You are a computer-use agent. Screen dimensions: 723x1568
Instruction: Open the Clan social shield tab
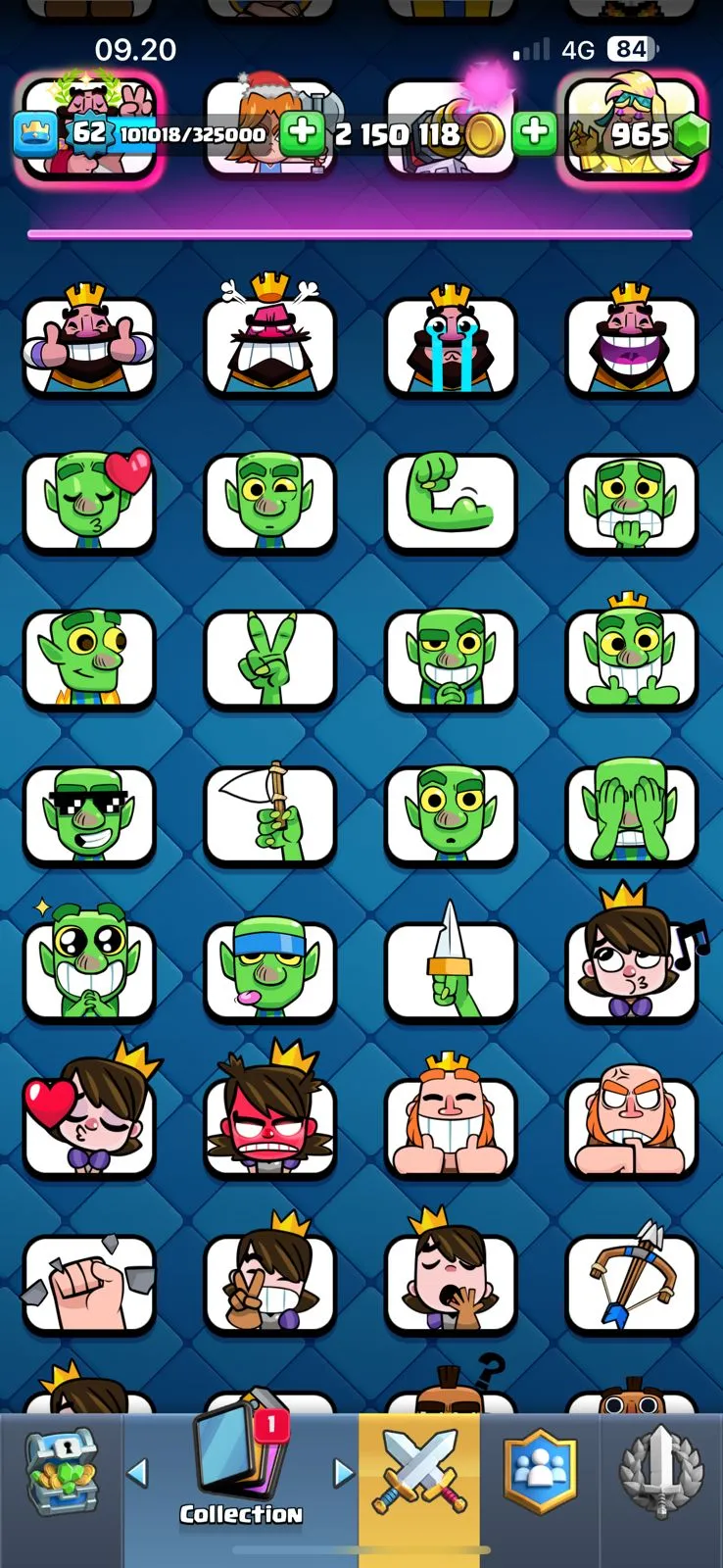point(540,1472)
